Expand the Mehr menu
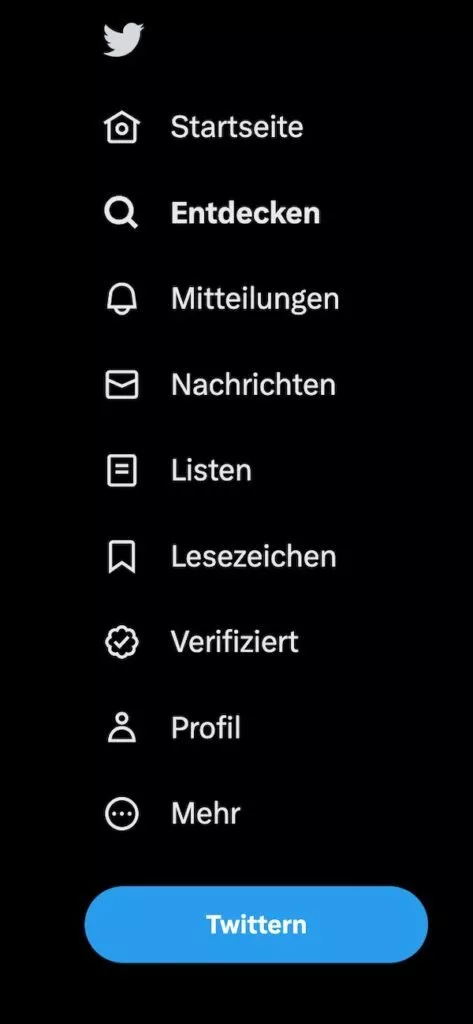This screenshot has height=1024, width=473. point(172,814)
